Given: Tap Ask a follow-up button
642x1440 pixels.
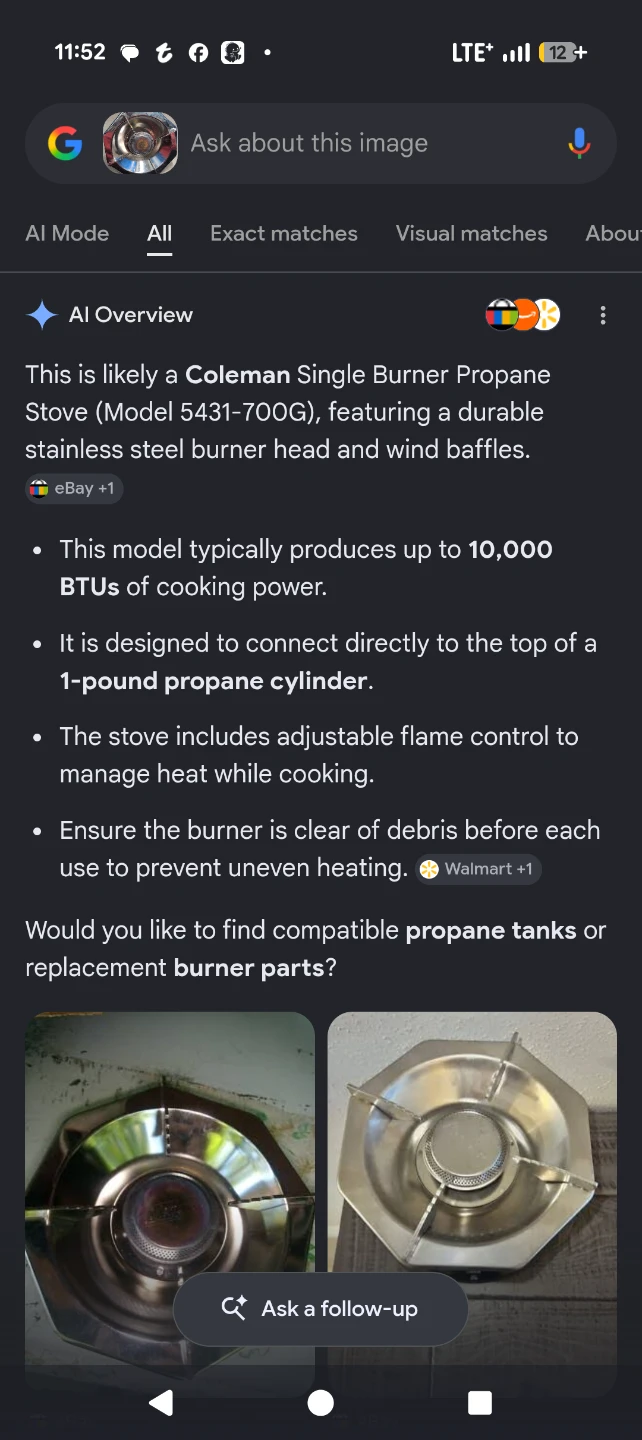Looking at the screenshot, I should click(x=320, y=1309).
